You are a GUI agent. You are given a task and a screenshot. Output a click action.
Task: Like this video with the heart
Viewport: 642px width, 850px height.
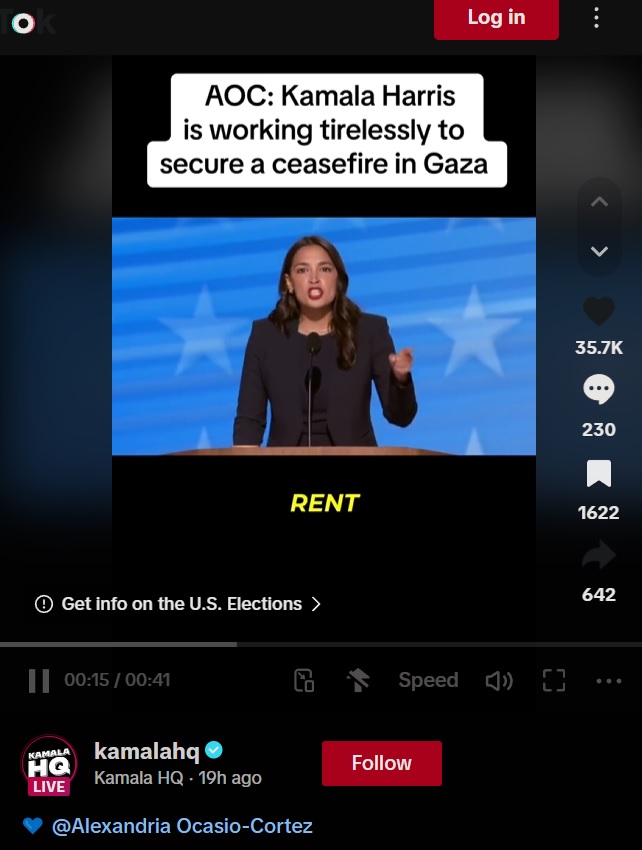pos(599,312)
